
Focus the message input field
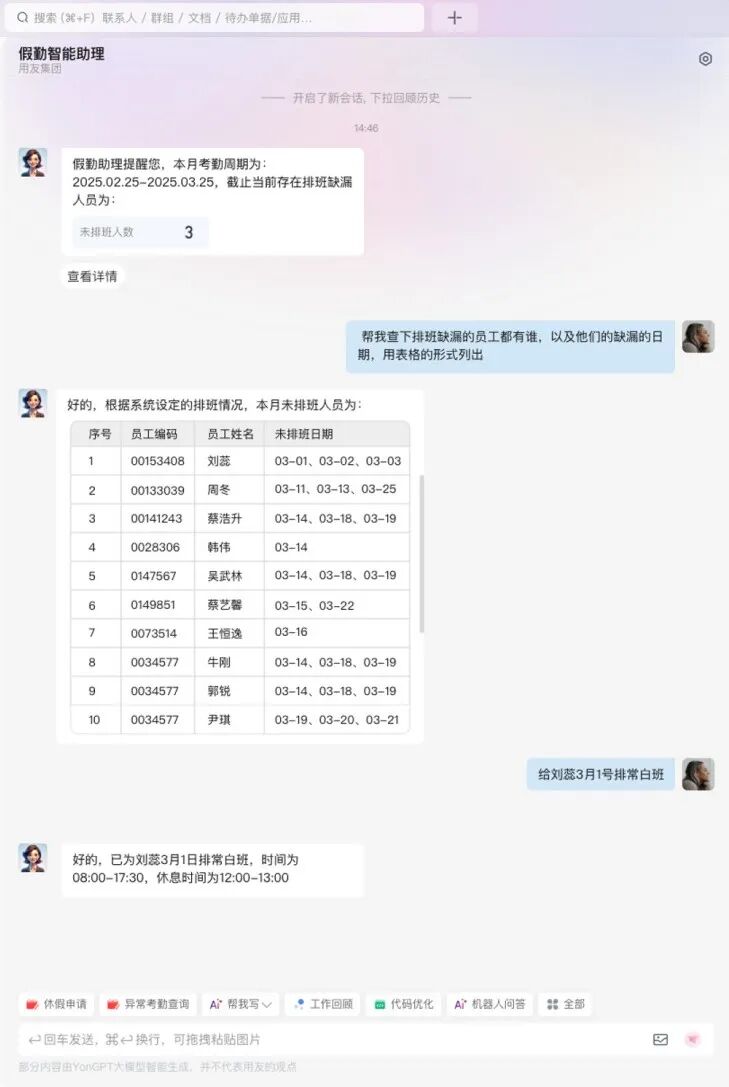coord(330,1040)
